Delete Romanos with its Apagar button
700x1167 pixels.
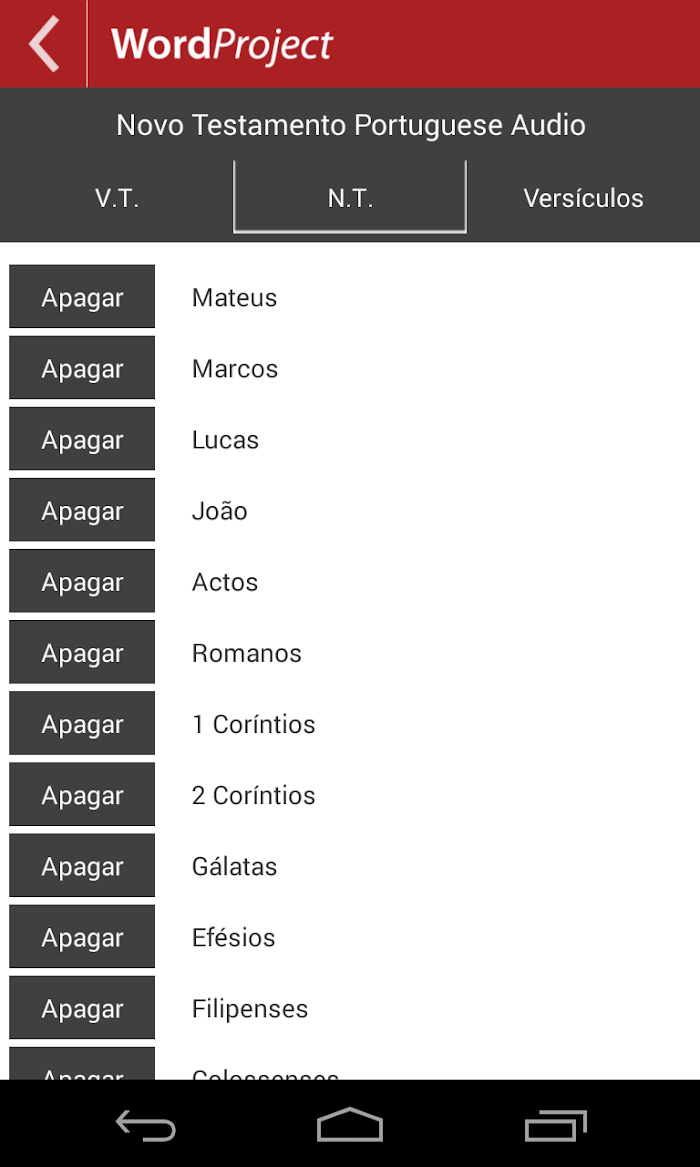[x=82, y=653]
